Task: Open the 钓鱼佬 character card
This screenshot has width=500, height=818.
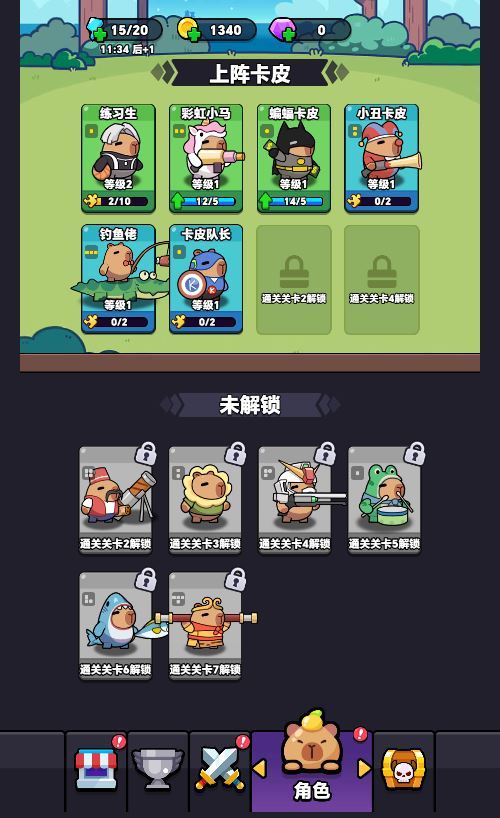Action: 118,279
